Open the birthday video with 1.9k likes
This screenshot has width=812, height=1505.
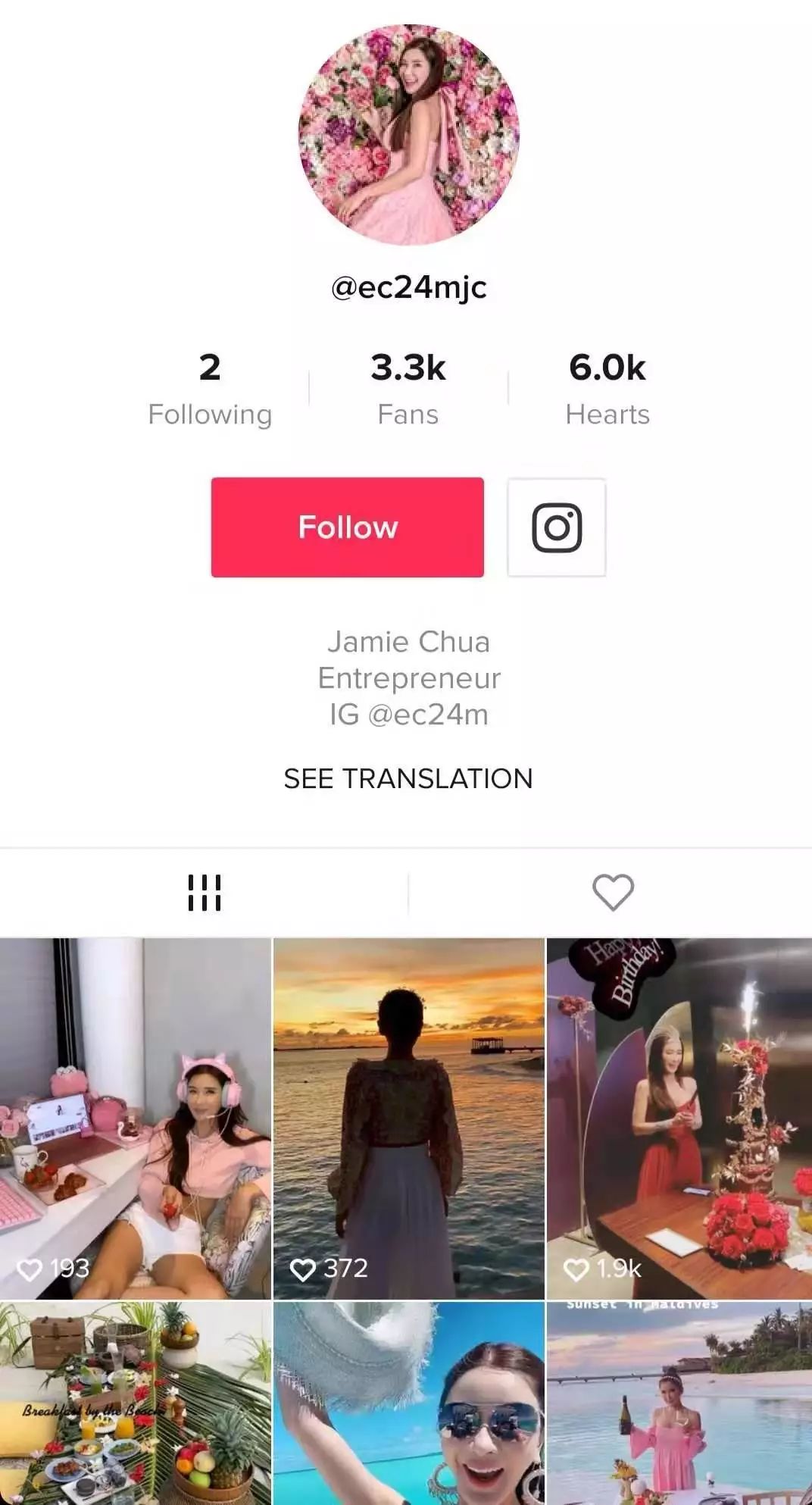(x=679, y=1118)
